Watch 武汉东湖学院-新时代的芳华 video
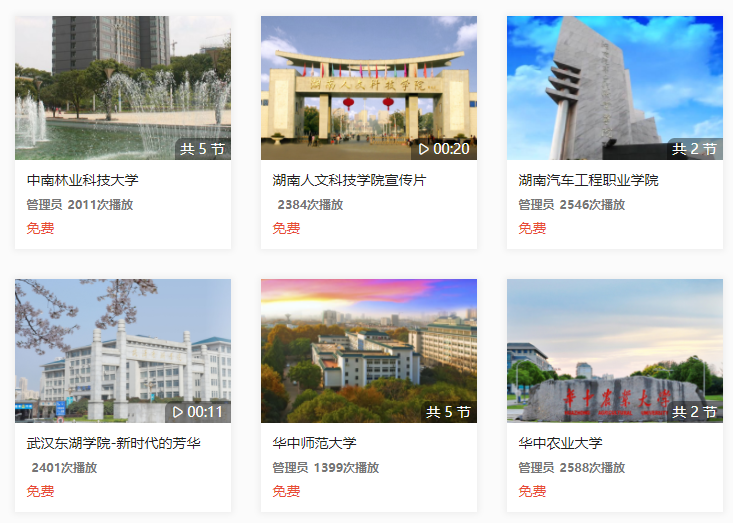Viewport: 733px width, 523px height. coord(123,351)
